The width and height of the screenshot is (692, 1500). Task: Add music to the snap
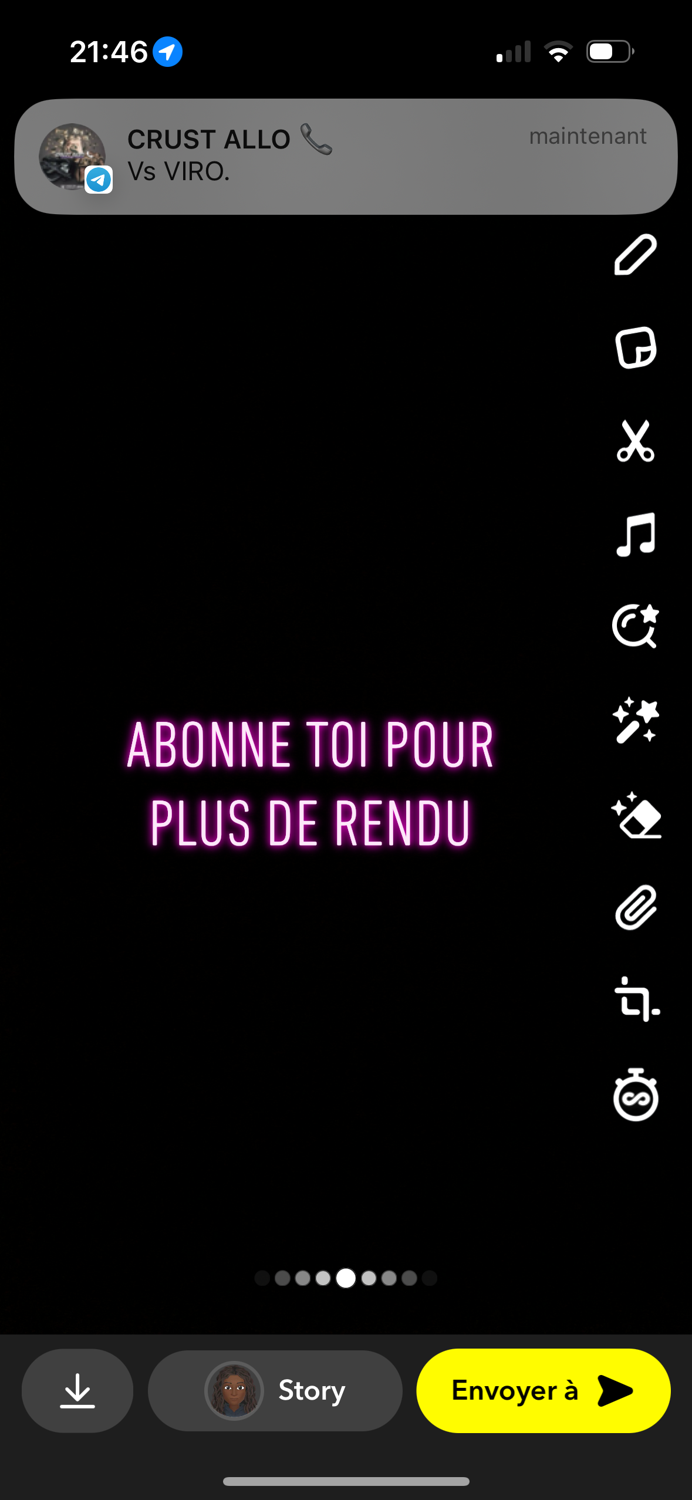tap(635, 534)
